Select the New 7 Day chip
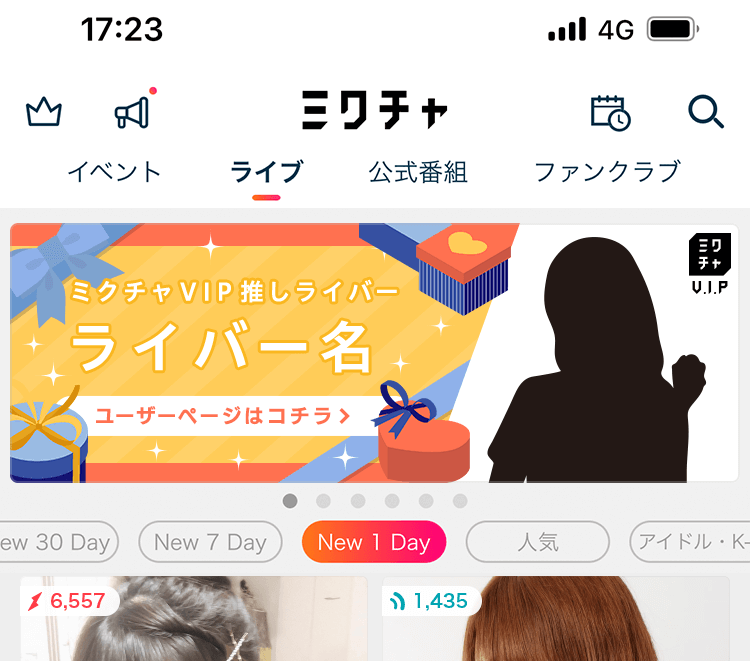Viewport: 750px width, 661px height. click(210, 543)
